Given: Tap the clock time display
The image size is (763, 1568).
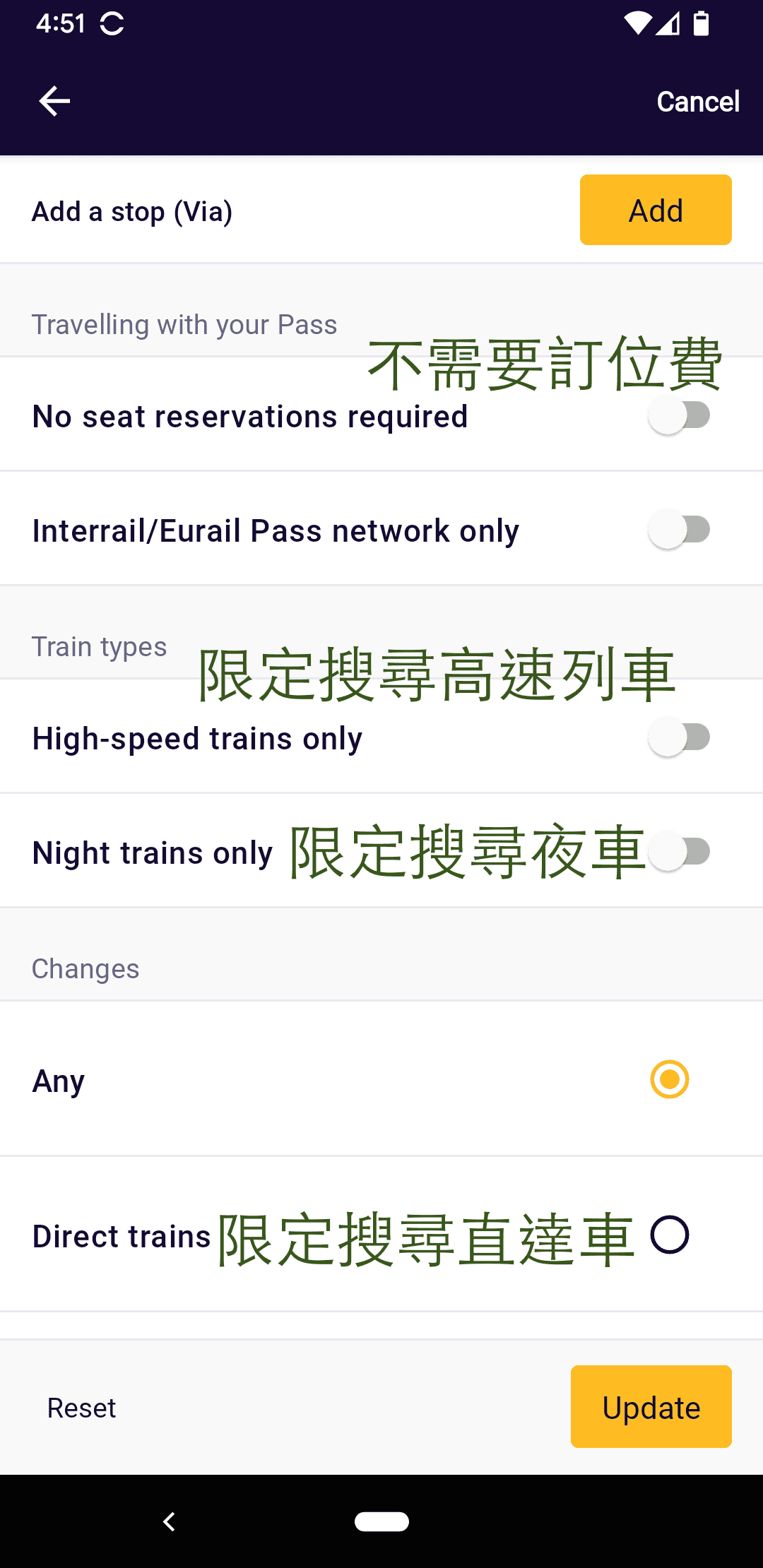Looking at the screenshot, I should pos(59,23).
